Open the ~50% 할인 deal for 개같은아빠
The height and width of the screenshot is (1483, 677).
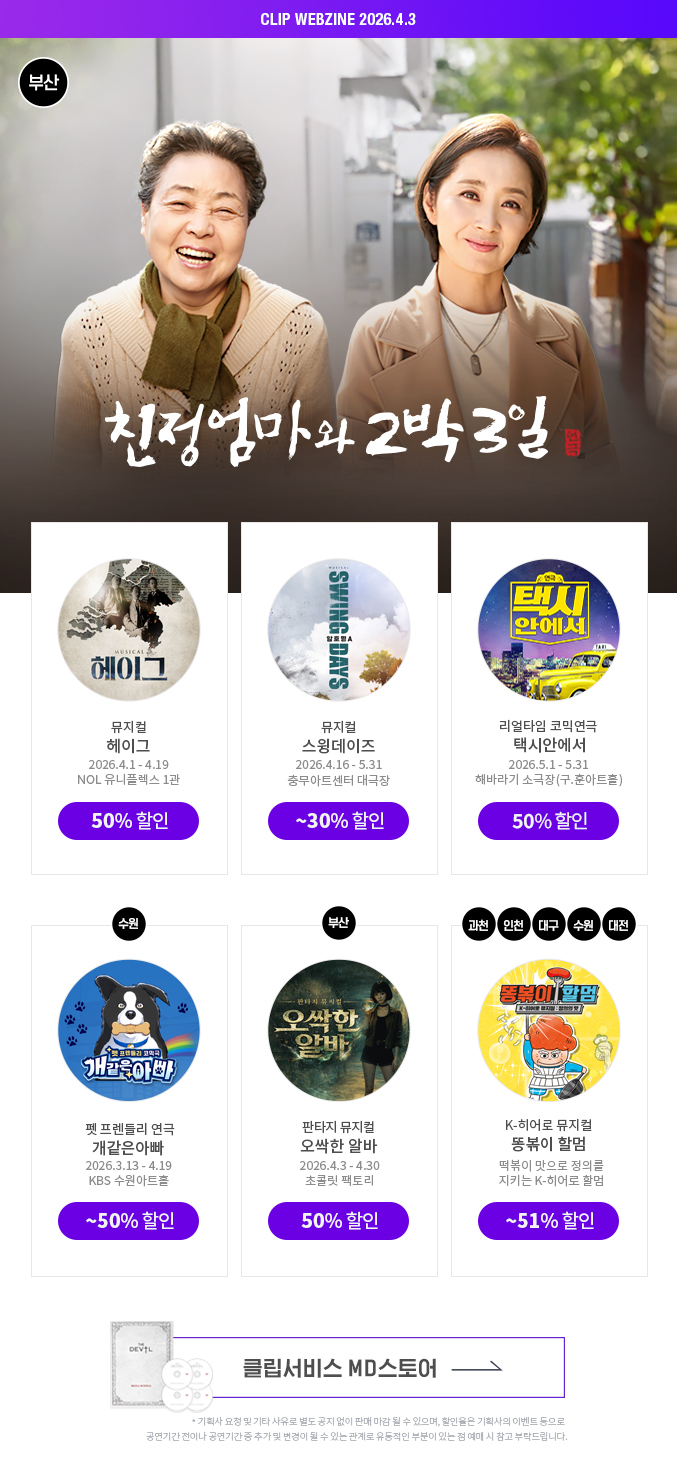pos(129,1221)
